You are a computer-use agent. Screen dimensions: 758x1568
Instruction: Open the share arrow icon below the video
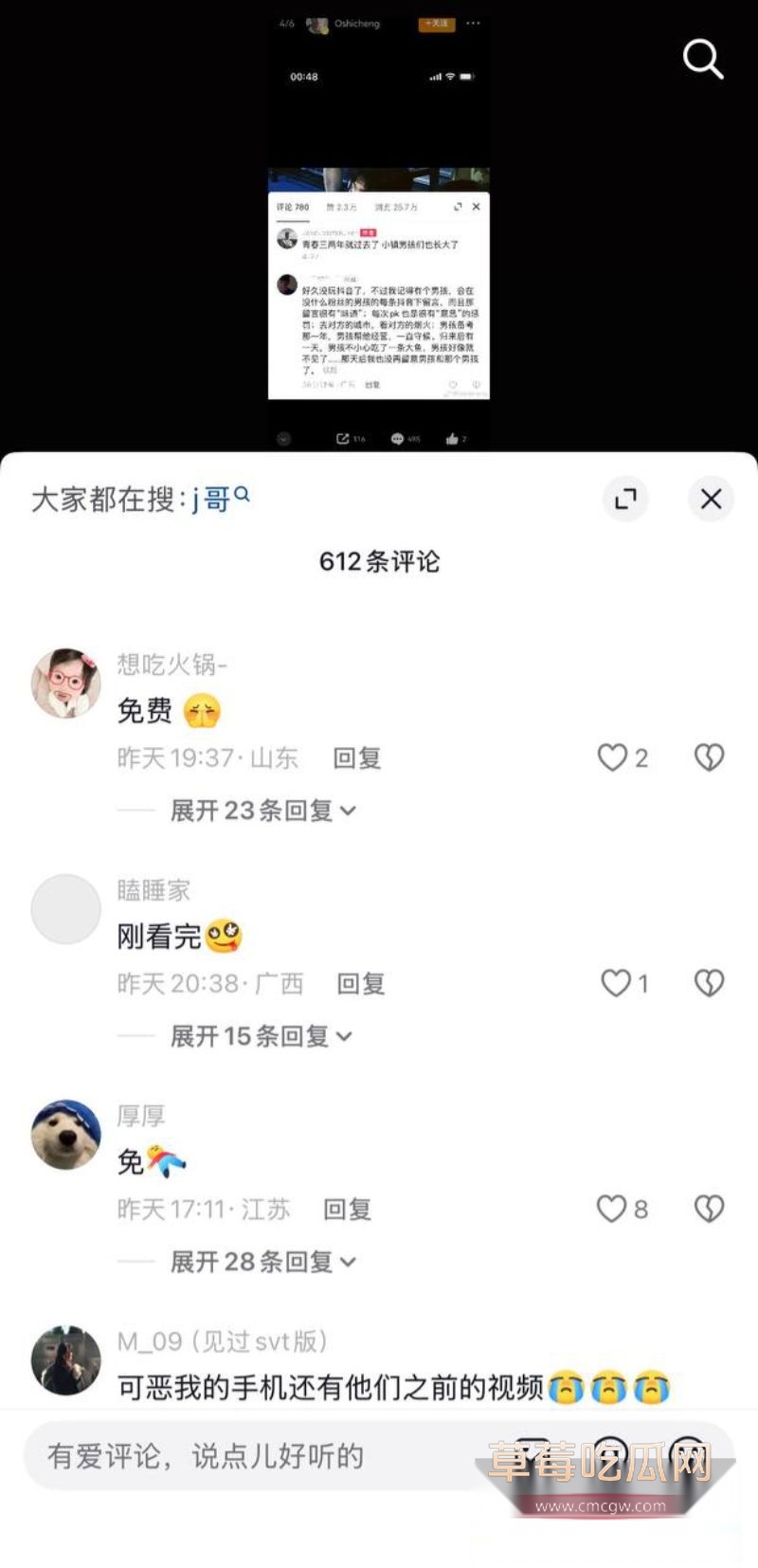(x=343, y=438)
